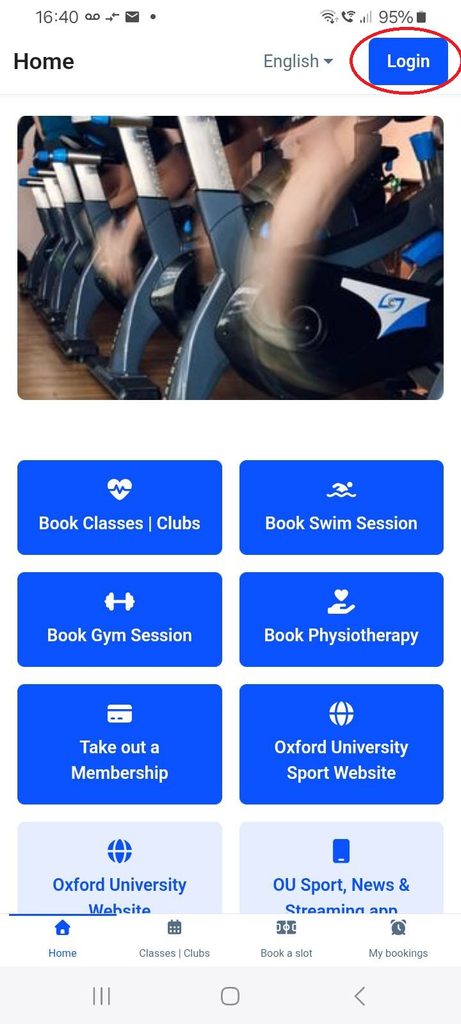The height and width of the screenshot is (1024, 461).
Task: Open the My bookings tab
Action: (398, 939)
